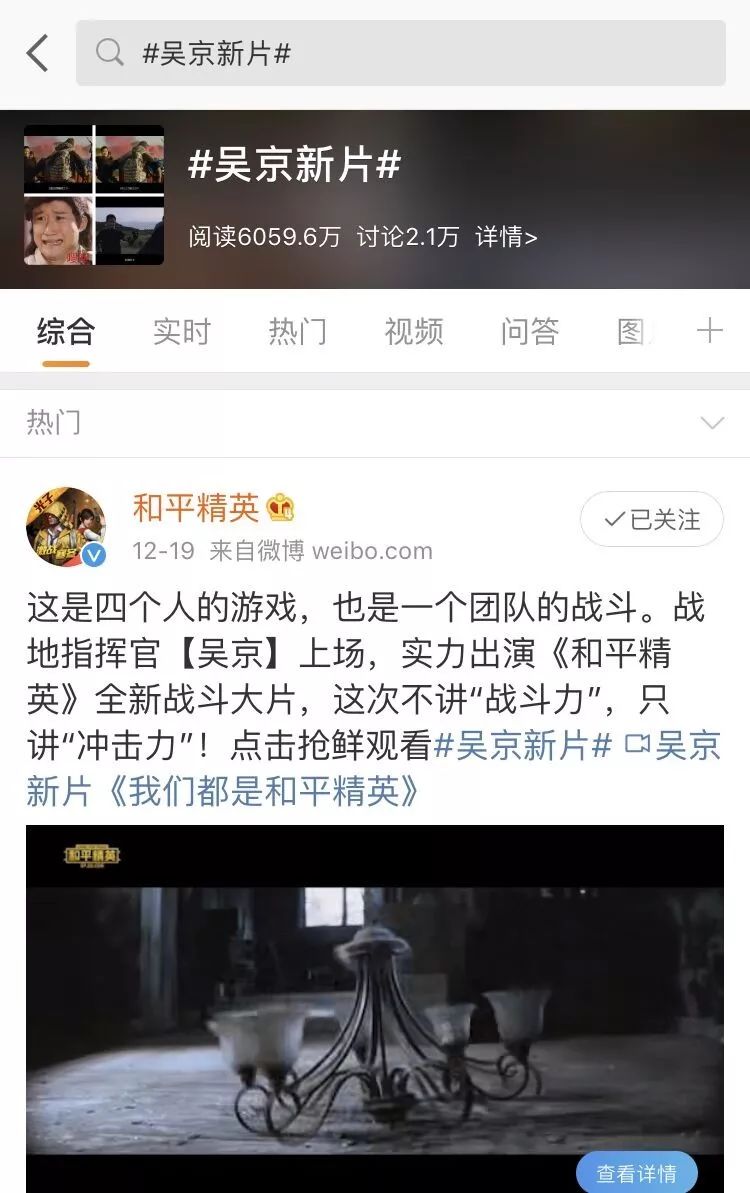Open 和平精英 profile avatar
The width and height of the screenshot is (750, 1193).
click(66, 527)
